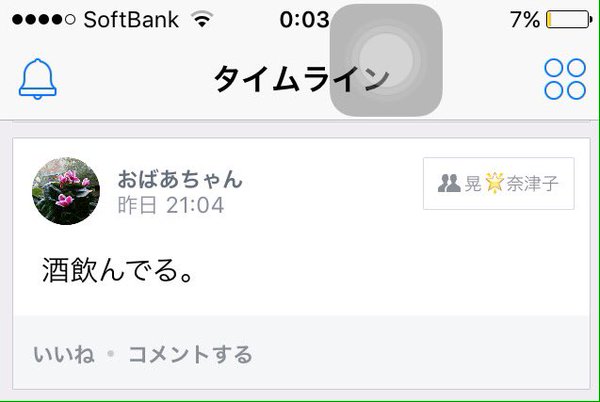Screen dimensions: 600x402
Task: Open the four-circle grid menu
Action: [564, 79]
